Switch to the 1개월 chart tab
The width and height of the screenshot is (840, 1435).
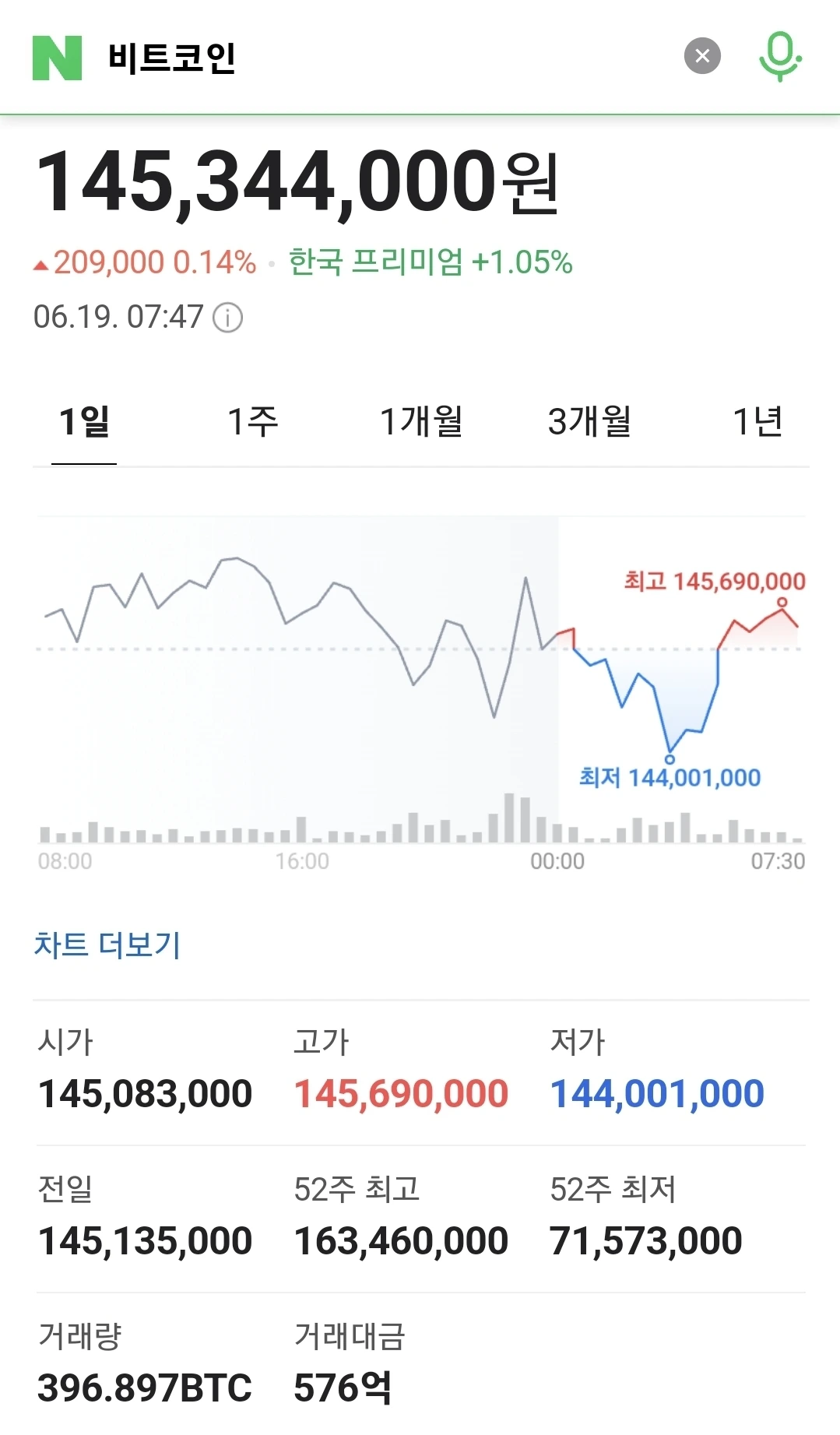tap(421, 422)
